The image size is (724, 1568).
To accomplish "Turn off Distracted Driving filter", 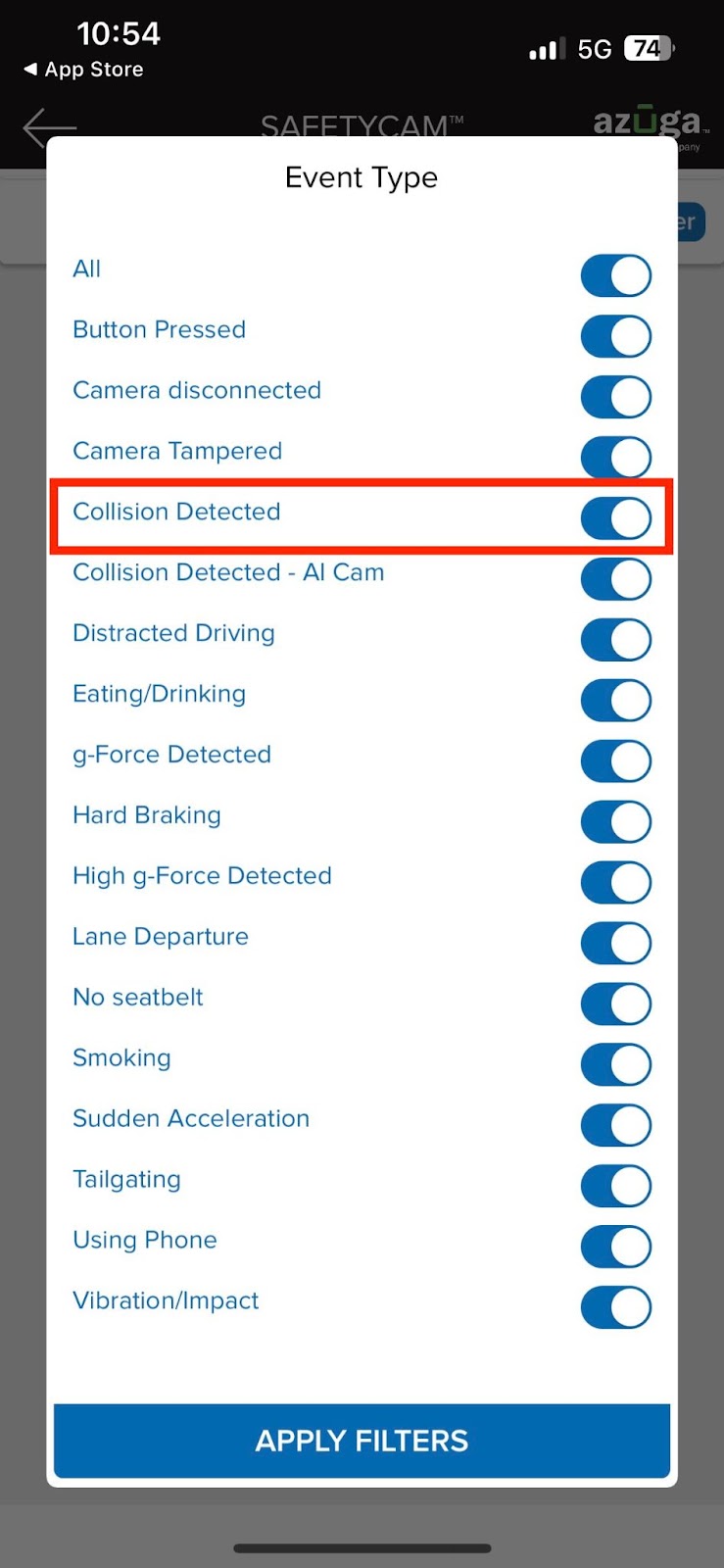I will coord(615,640).
